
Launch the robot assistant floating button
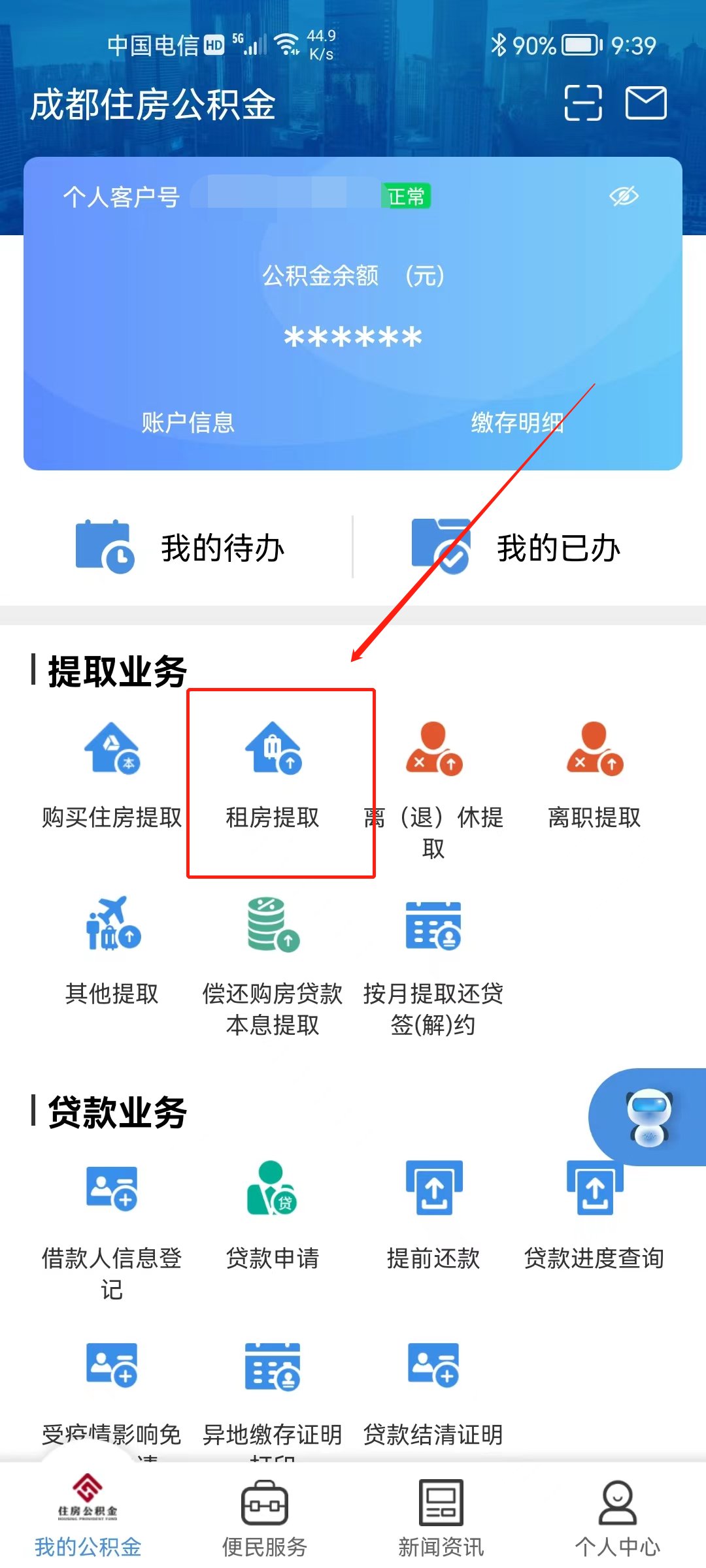pyautogui.click(x=649, y=1117)
